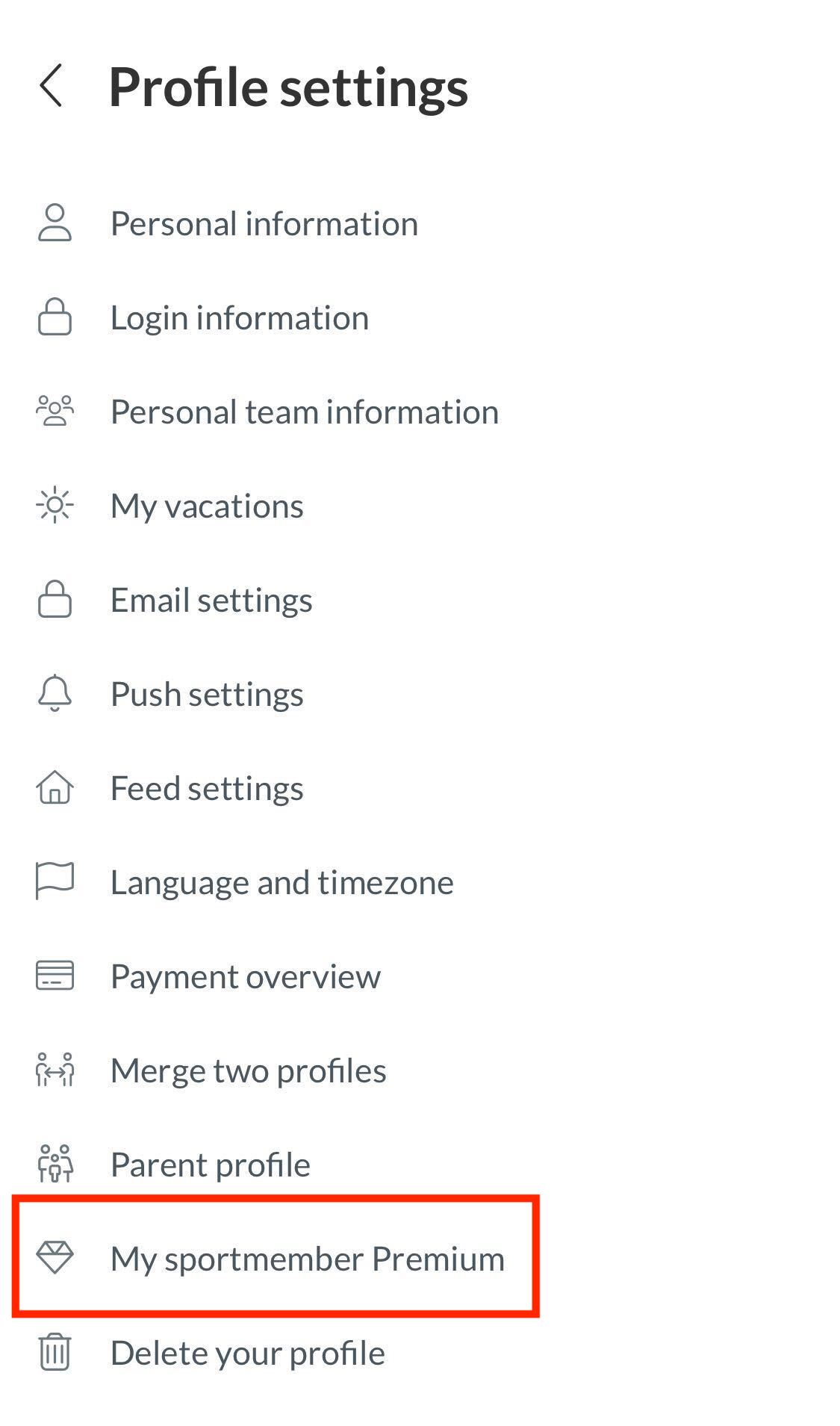Choose Merge two profiles
This screenshot has height=1426, width=840.
[x=248, y=1070]
